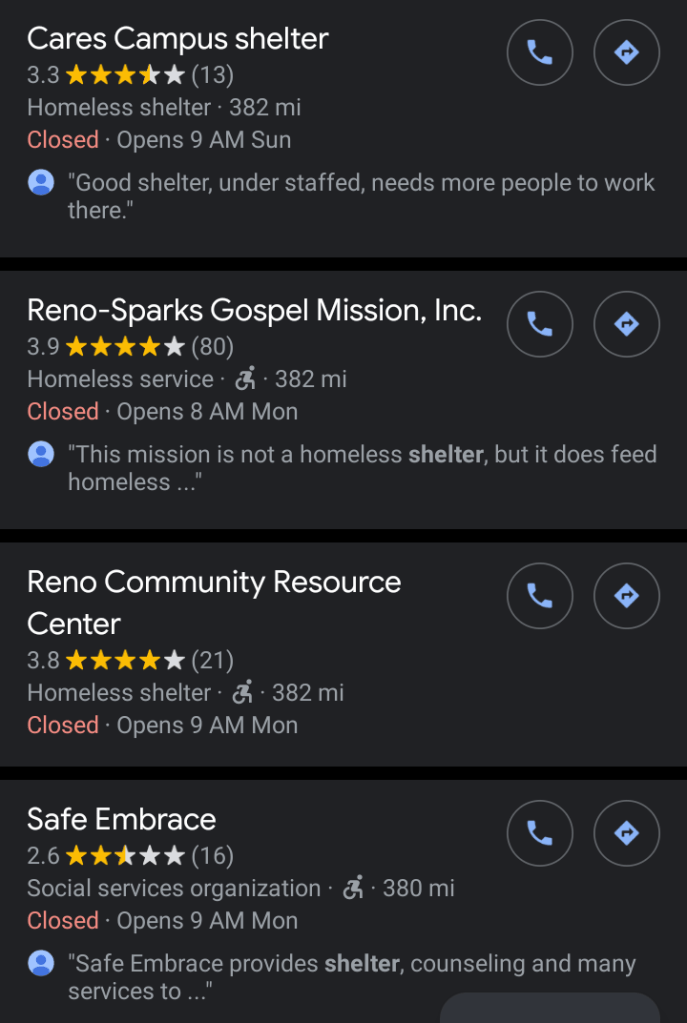Open the Reno-Sparks Gospel Mission listing
Screen dimensions: 687x1023
point(254,311)
